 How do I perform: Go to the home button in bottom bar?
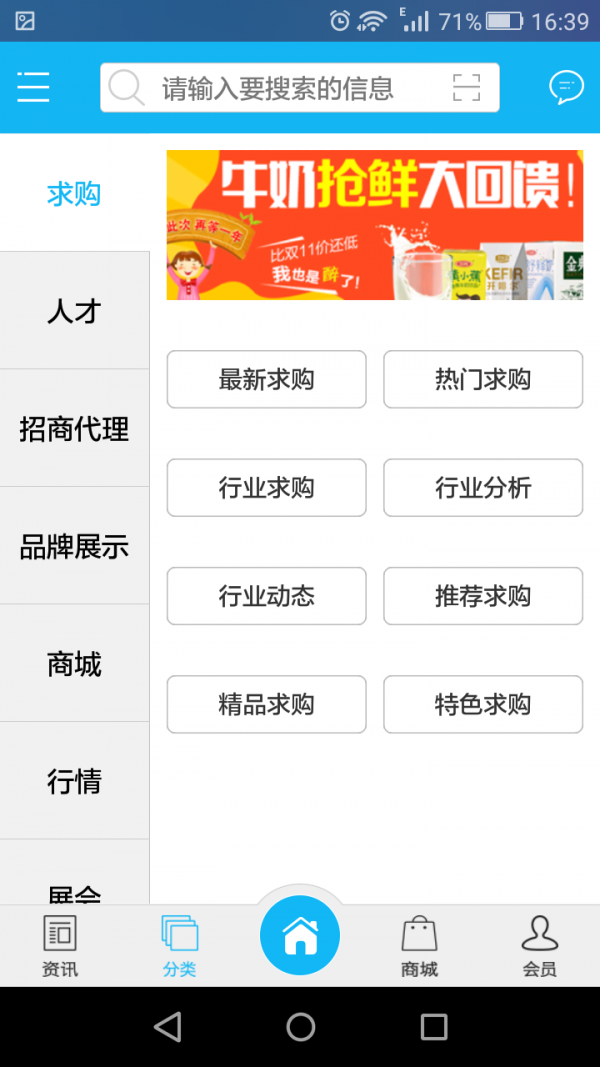[x=300, y=935]
